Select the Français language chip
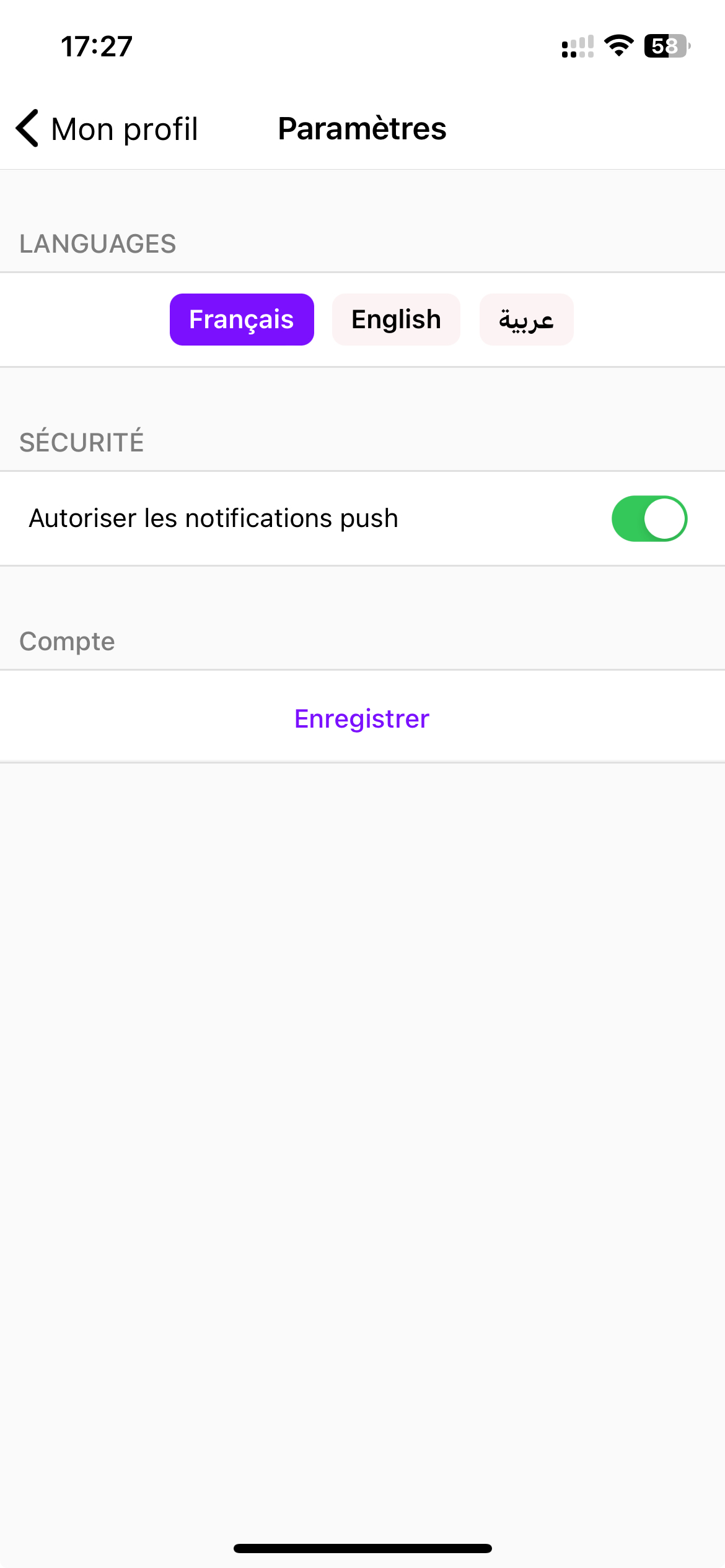Image resolution: width=725 pixels, height=1568 pixels. click(x=242, y=320)
